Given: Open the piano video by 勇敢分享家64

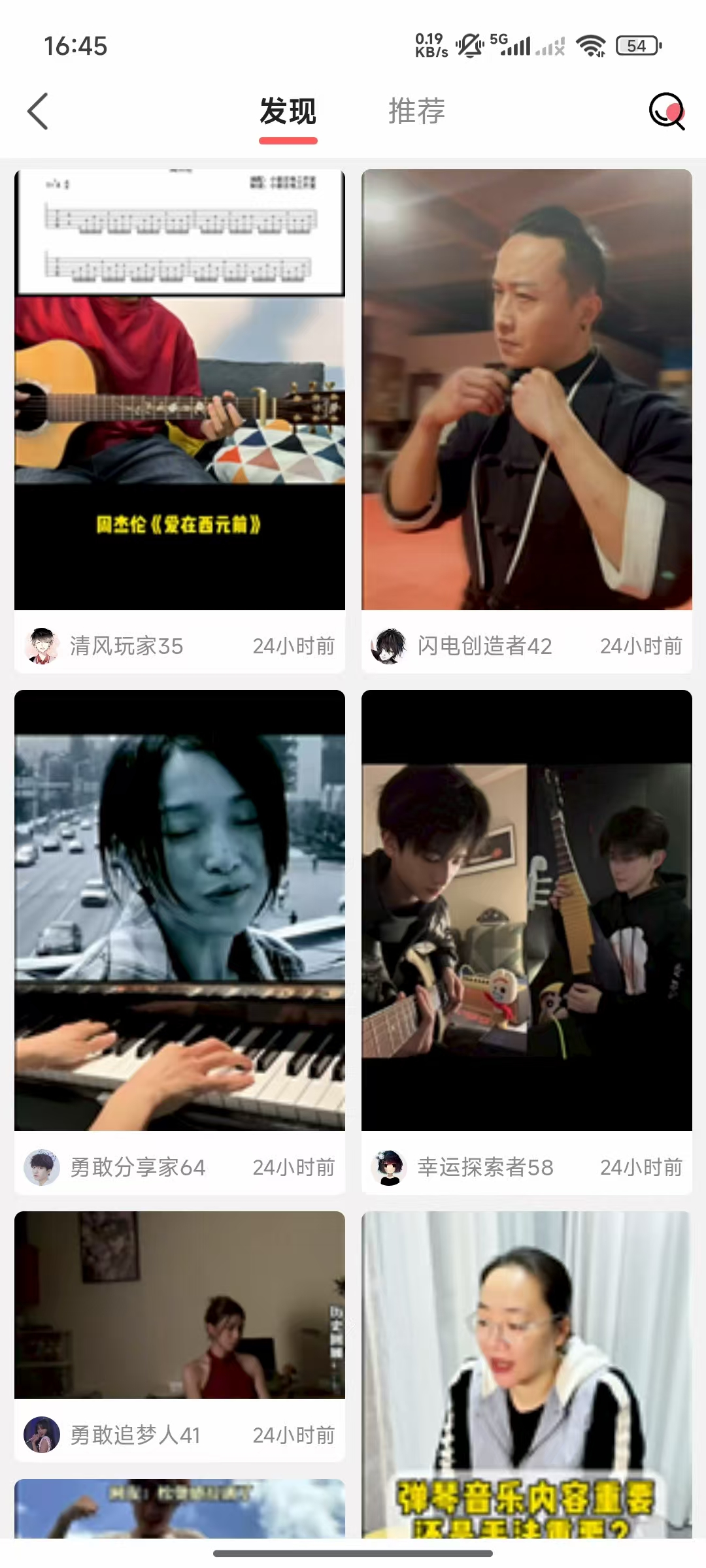Looking at the screenshot, I should pos(180,909).
